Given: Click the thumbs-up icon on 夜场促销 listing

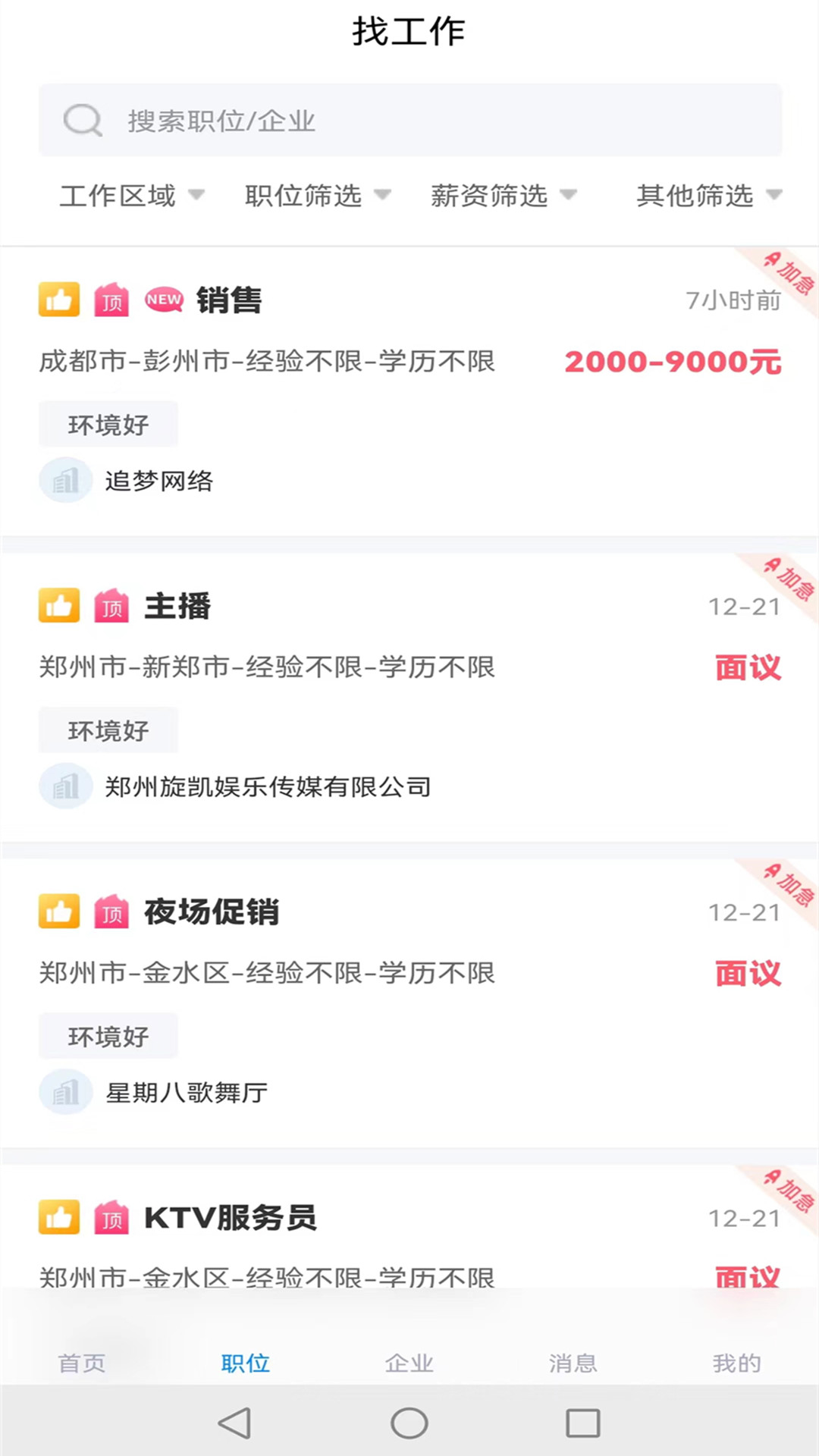Looking at the screenshot, I should pyautogui.click(x=58, y=912).
